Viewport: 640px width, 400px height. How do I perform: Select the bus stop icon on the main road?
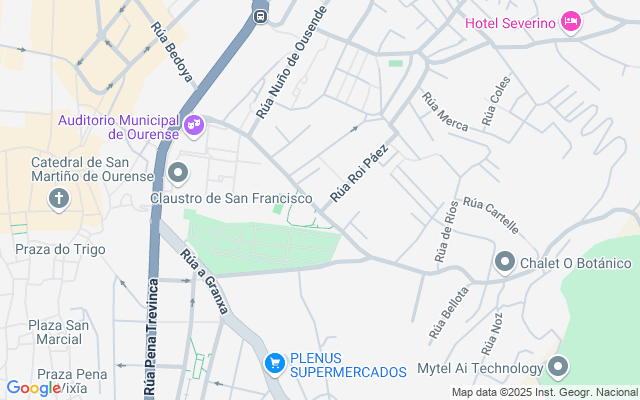click(x=260, y=16)
